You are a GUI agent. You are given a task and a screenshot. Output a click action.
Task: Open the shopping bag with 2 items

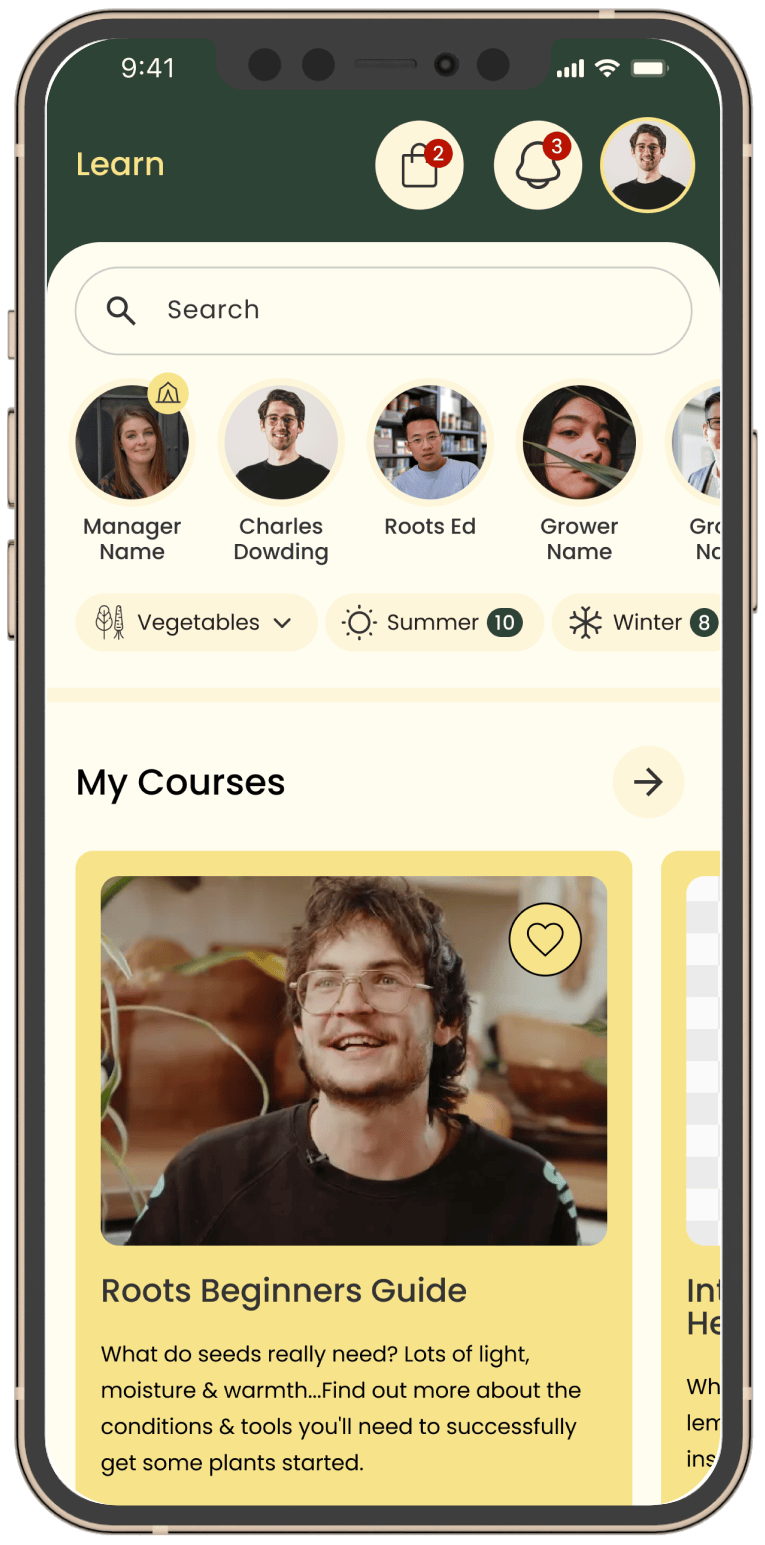click(x=419, y=166)
